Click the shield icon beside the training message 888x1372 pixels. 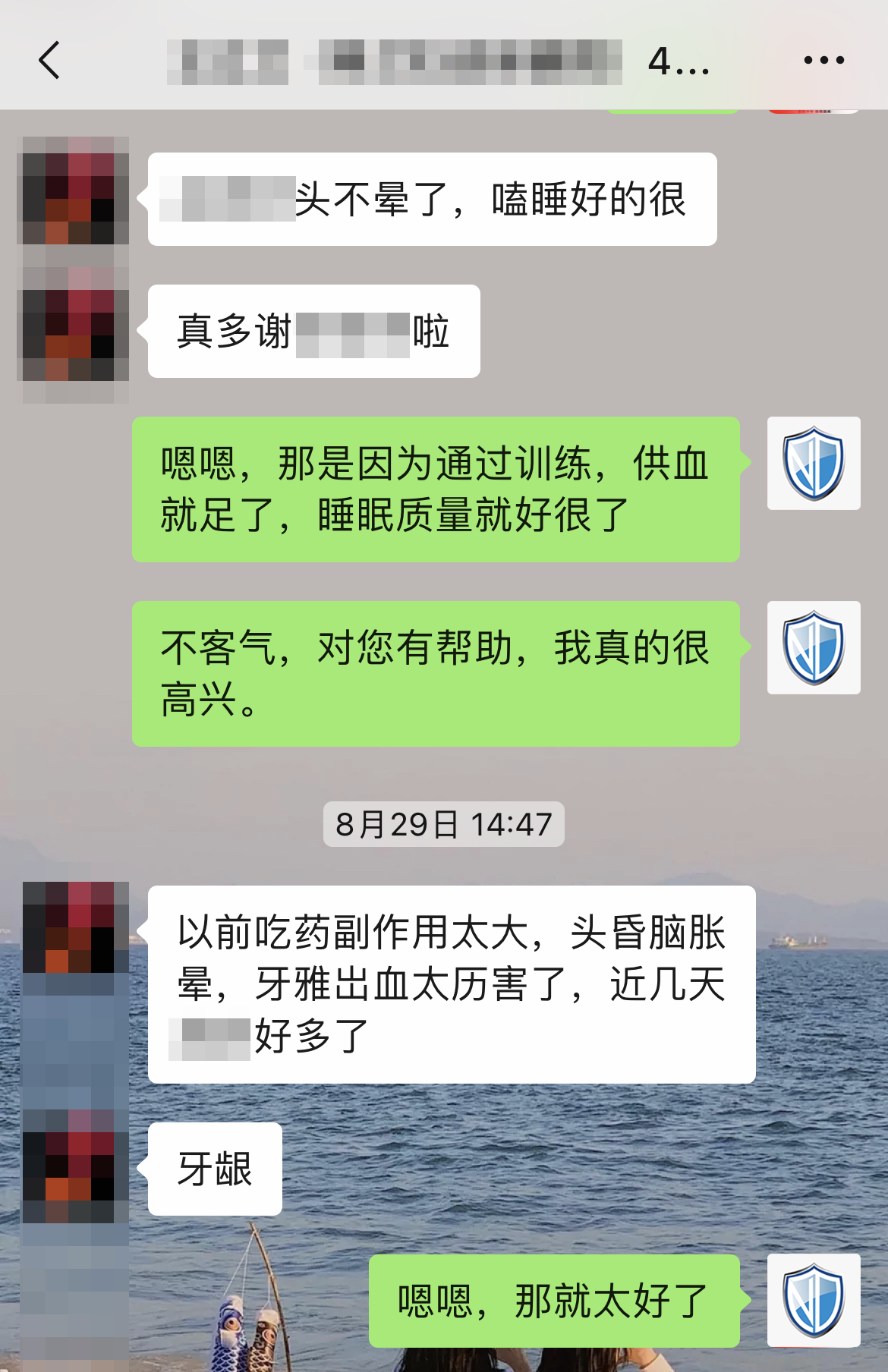pyautogui.click(x=813, y=463)
